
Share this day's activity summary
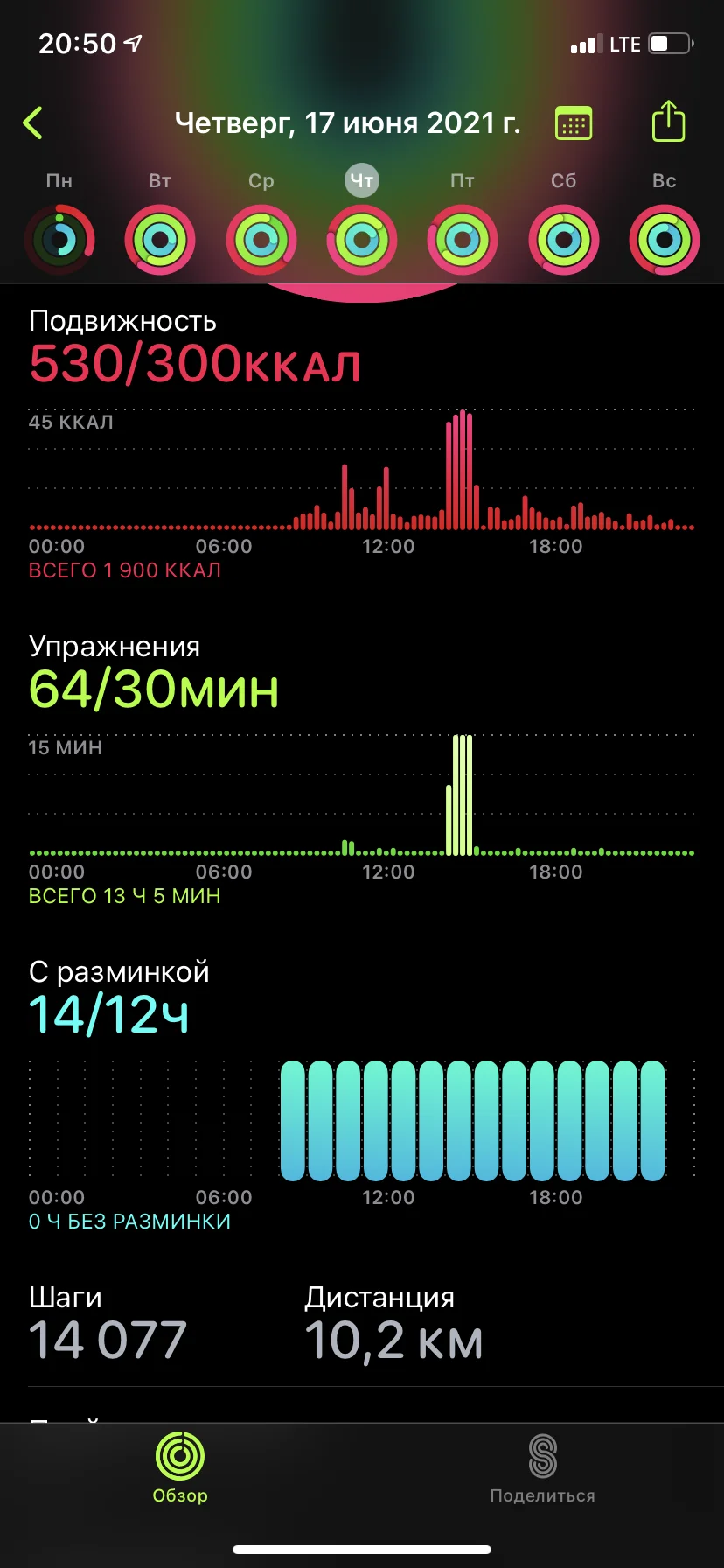pos(668,122)
